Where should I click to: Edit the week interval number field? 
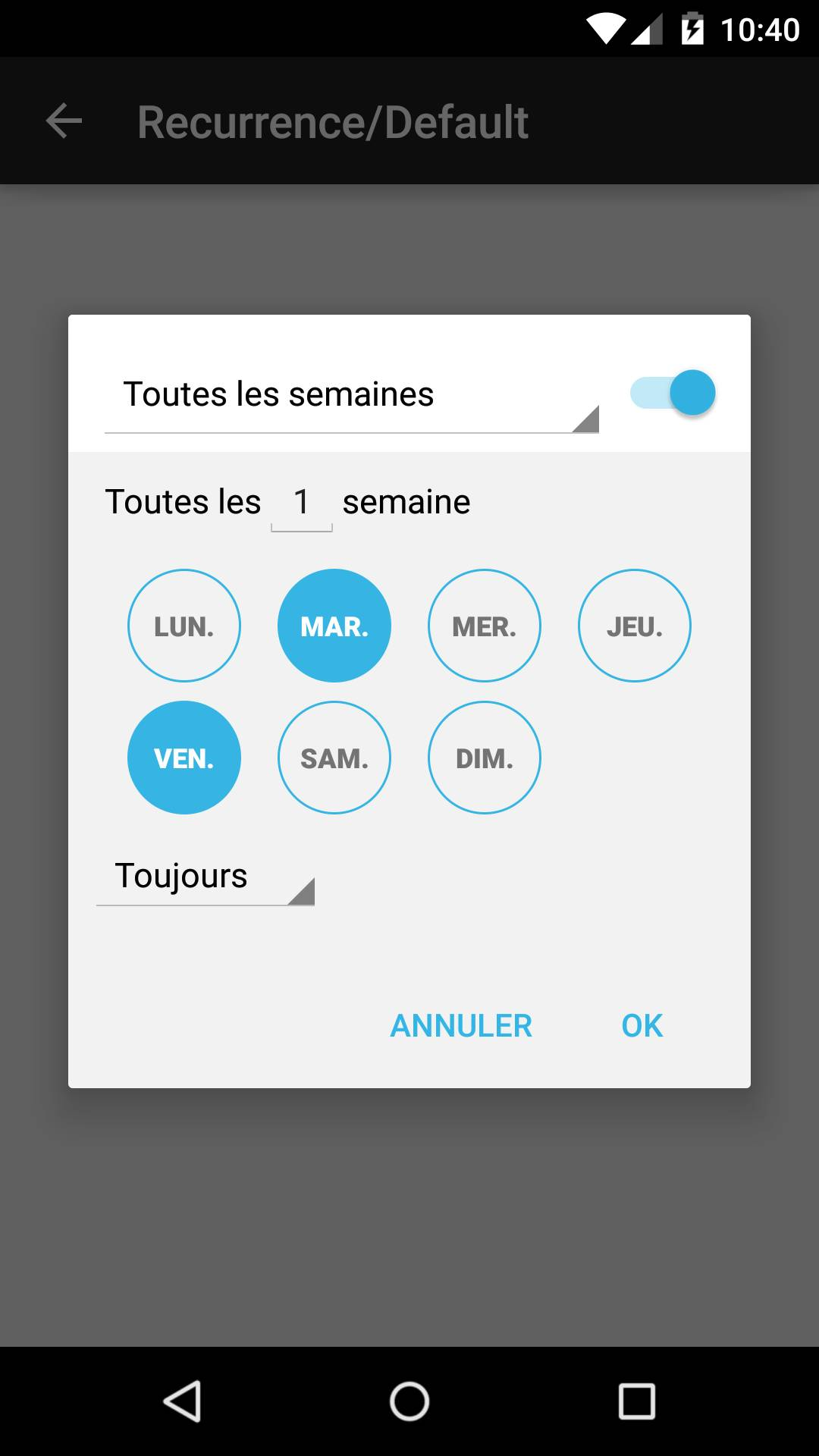302,503
